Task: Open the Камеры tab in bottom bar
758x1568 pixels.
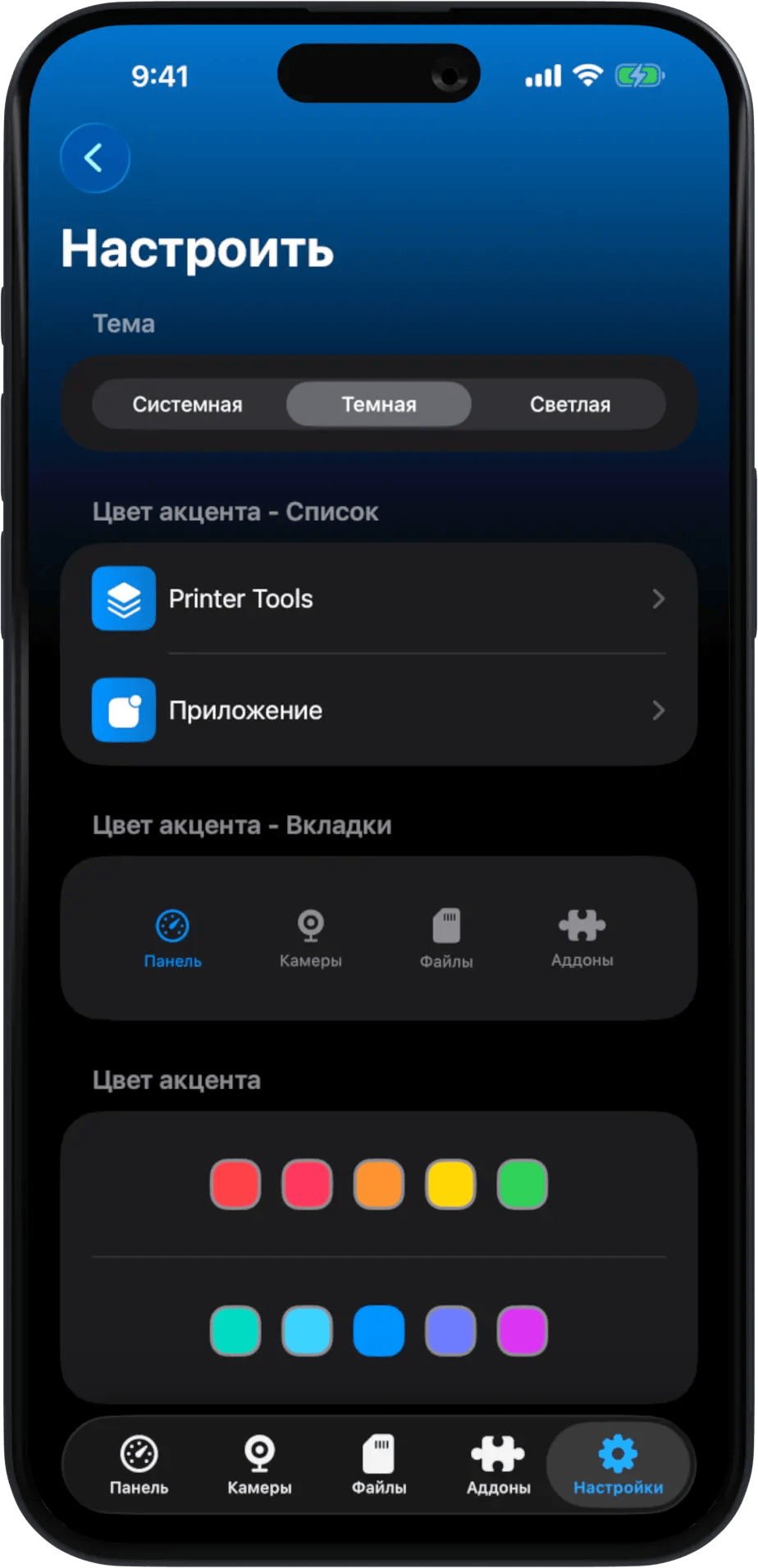Action: point(259,1465)
